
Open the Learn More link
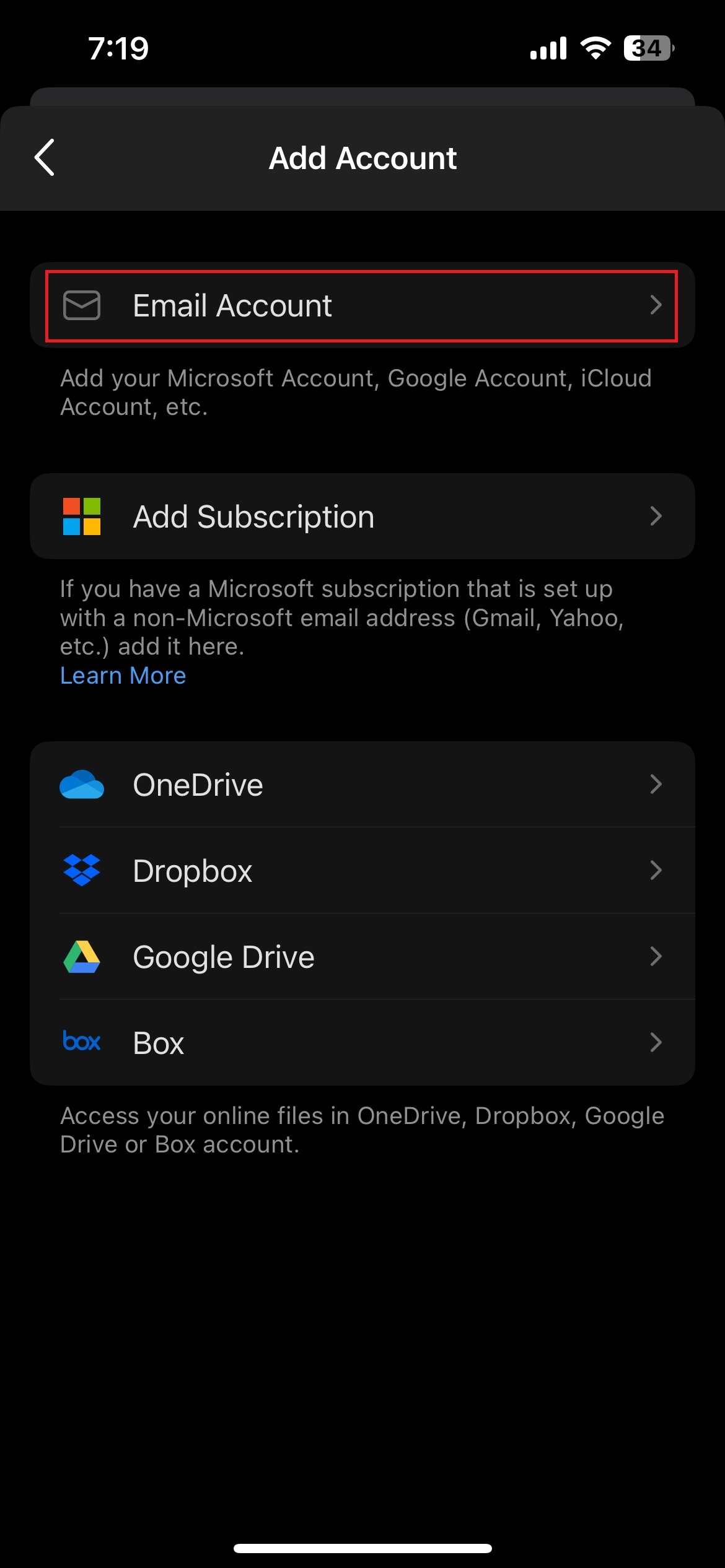(x=122, y=675)
